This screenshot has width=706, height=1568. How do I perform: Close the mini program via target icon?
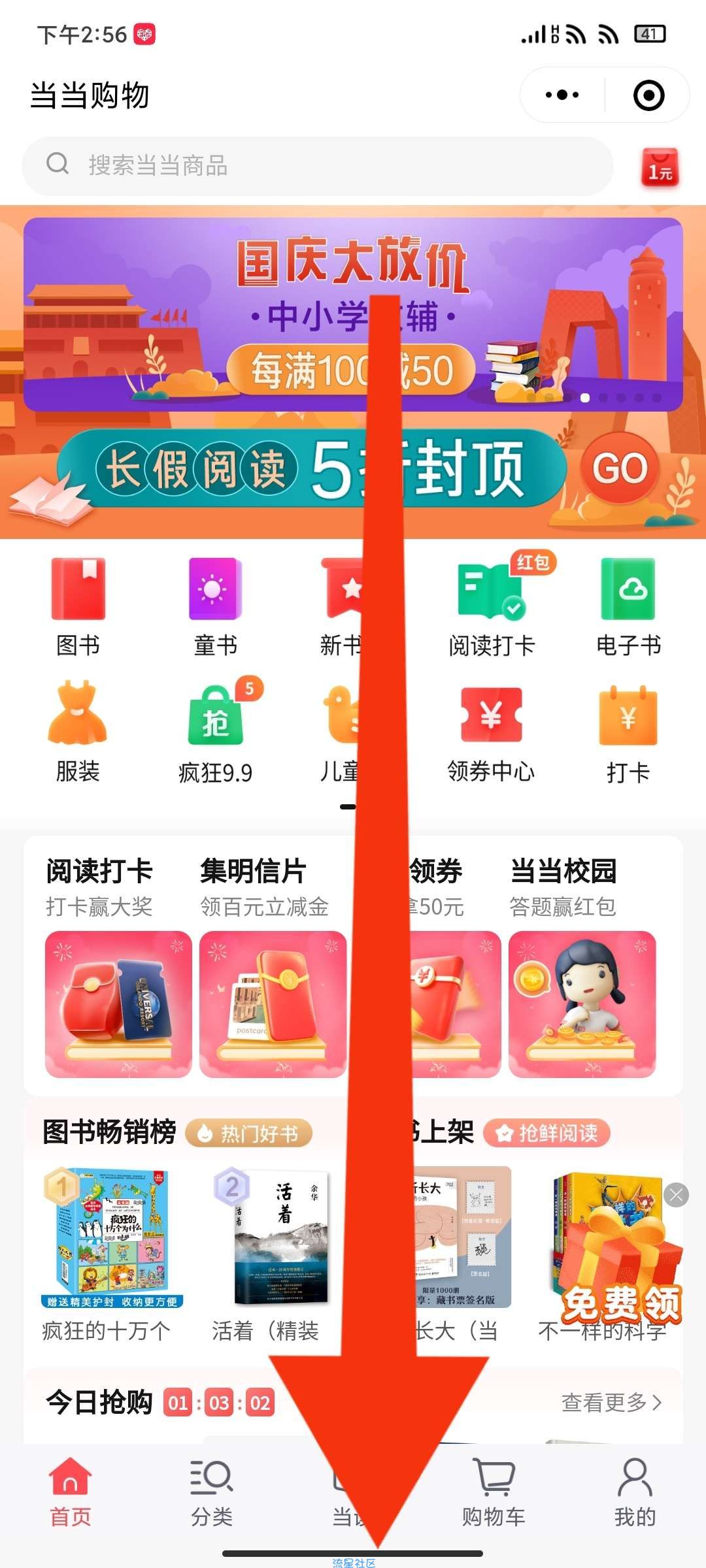coord(648,95)
